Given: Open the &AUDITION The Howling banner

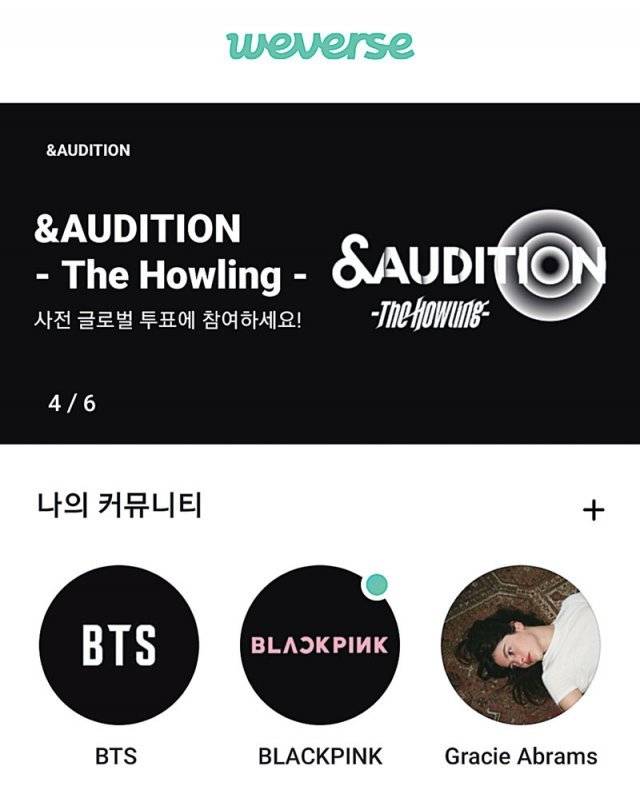Looking at the screenshot, I should (x=320, y=272).
